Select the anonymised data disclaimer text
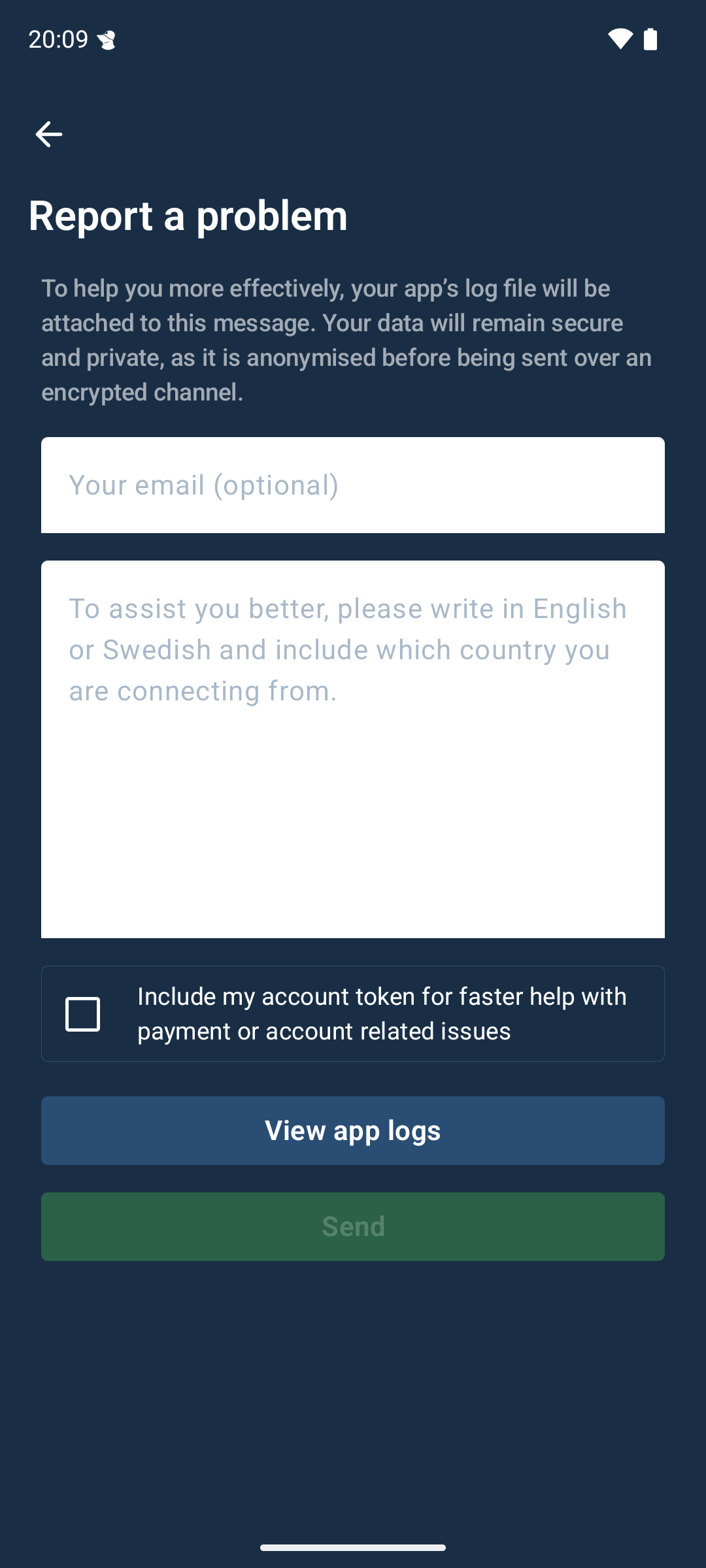This screenshot has width=706, height=1568. pyautogui.click(x=346, y=339)
